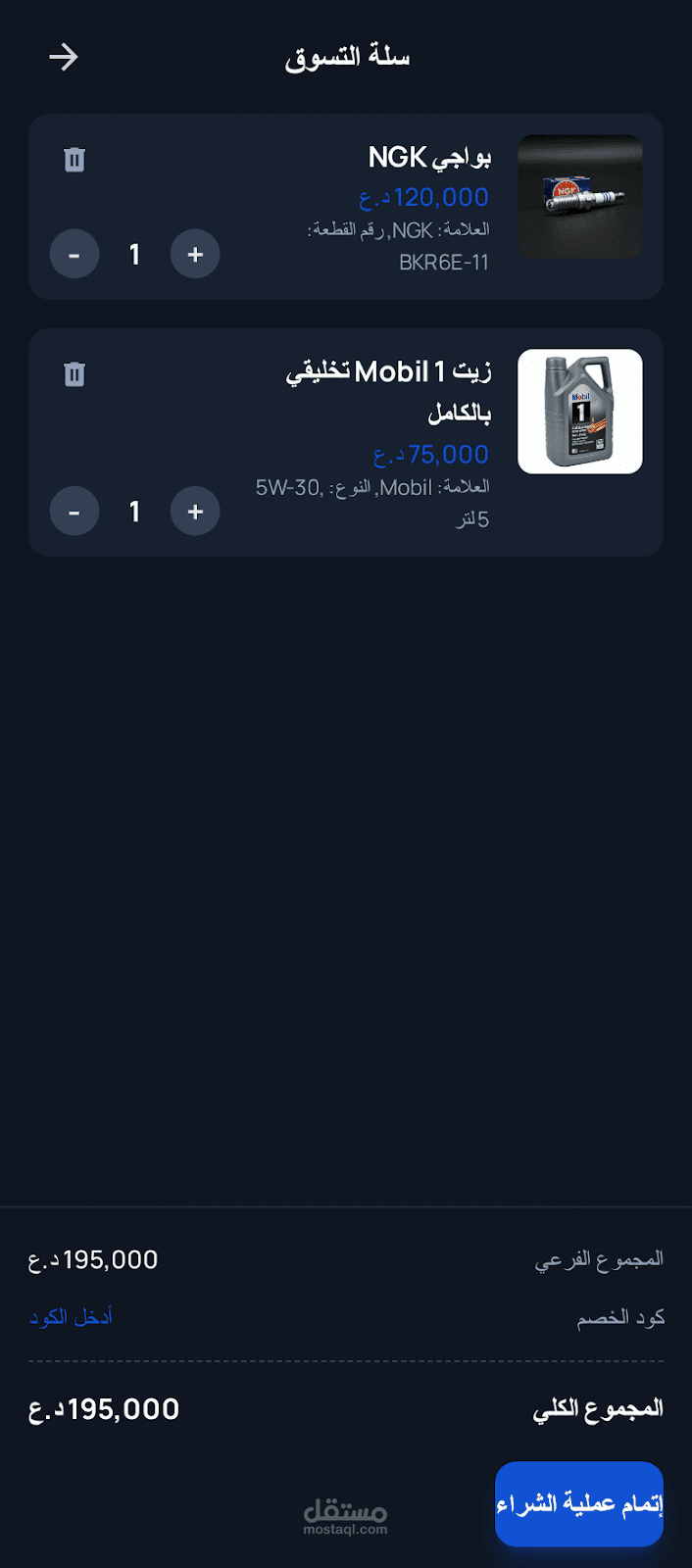
Task: Decrease Mobil 1 oil quantity
Action: tap(74, 512)
